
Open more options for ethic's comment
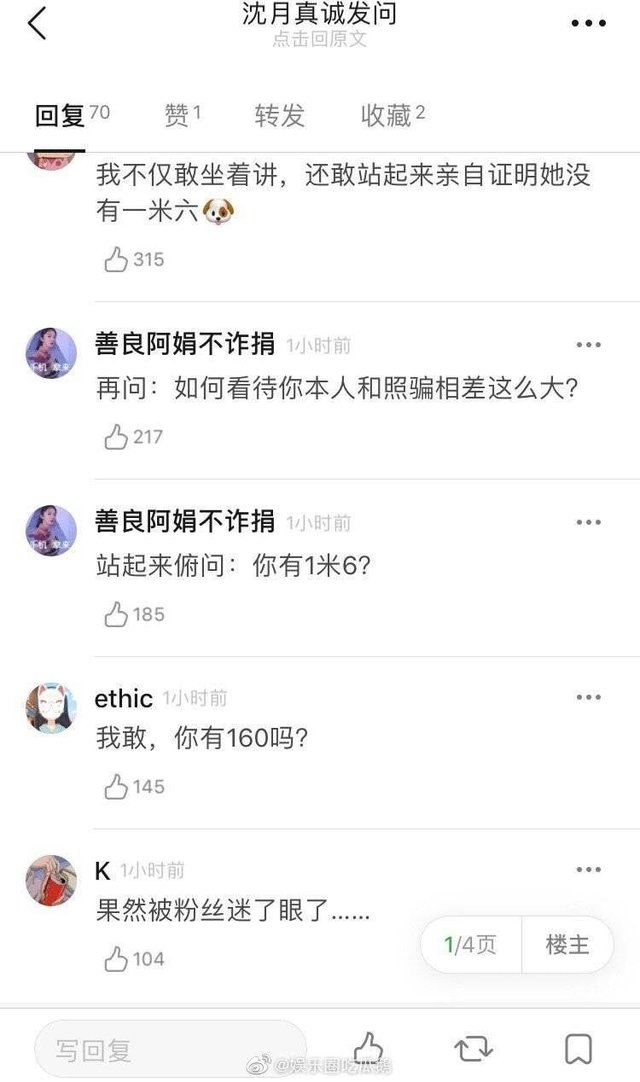(x=589, y=697)
